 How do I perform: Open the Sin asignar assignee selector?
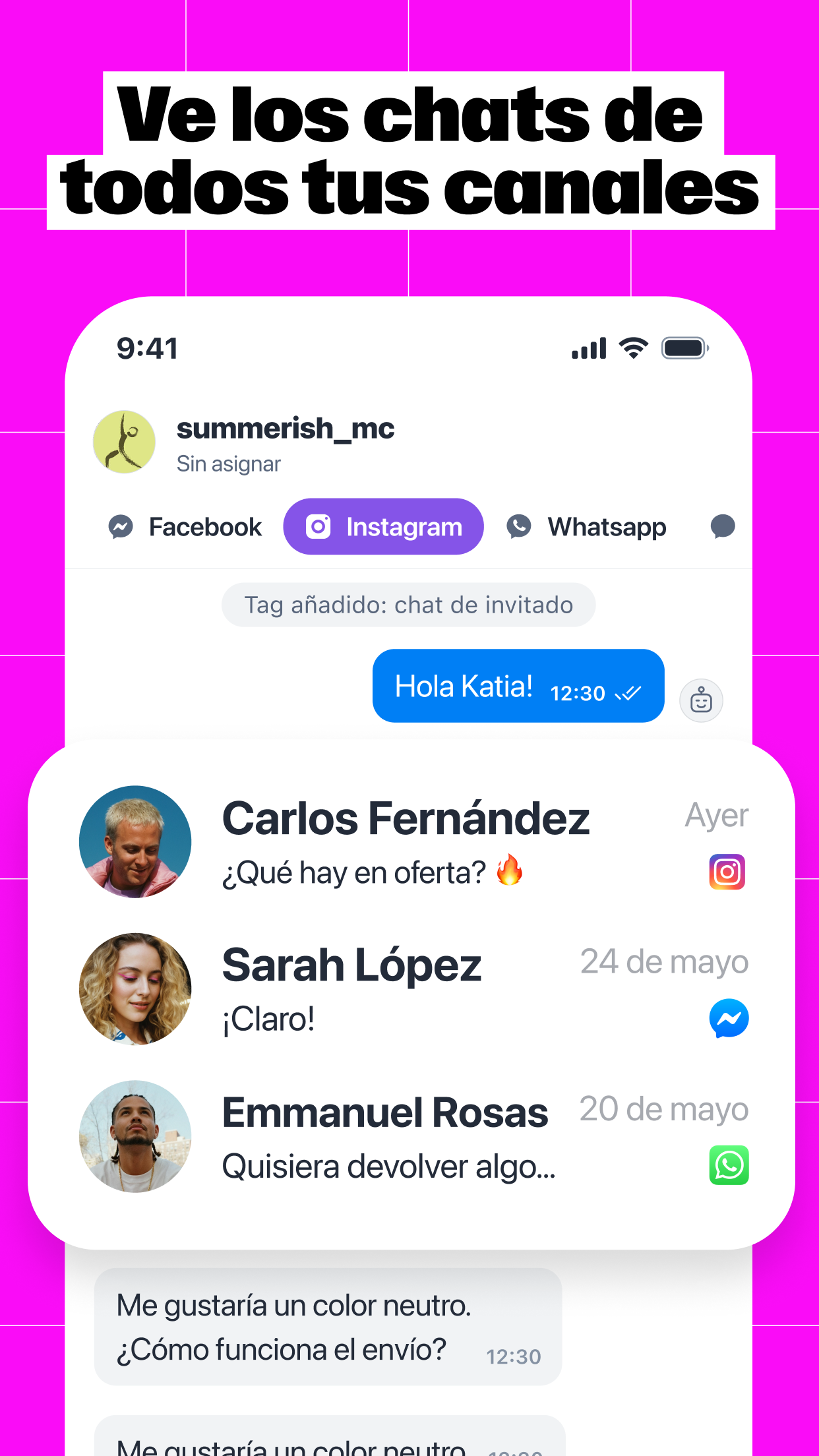229,464
